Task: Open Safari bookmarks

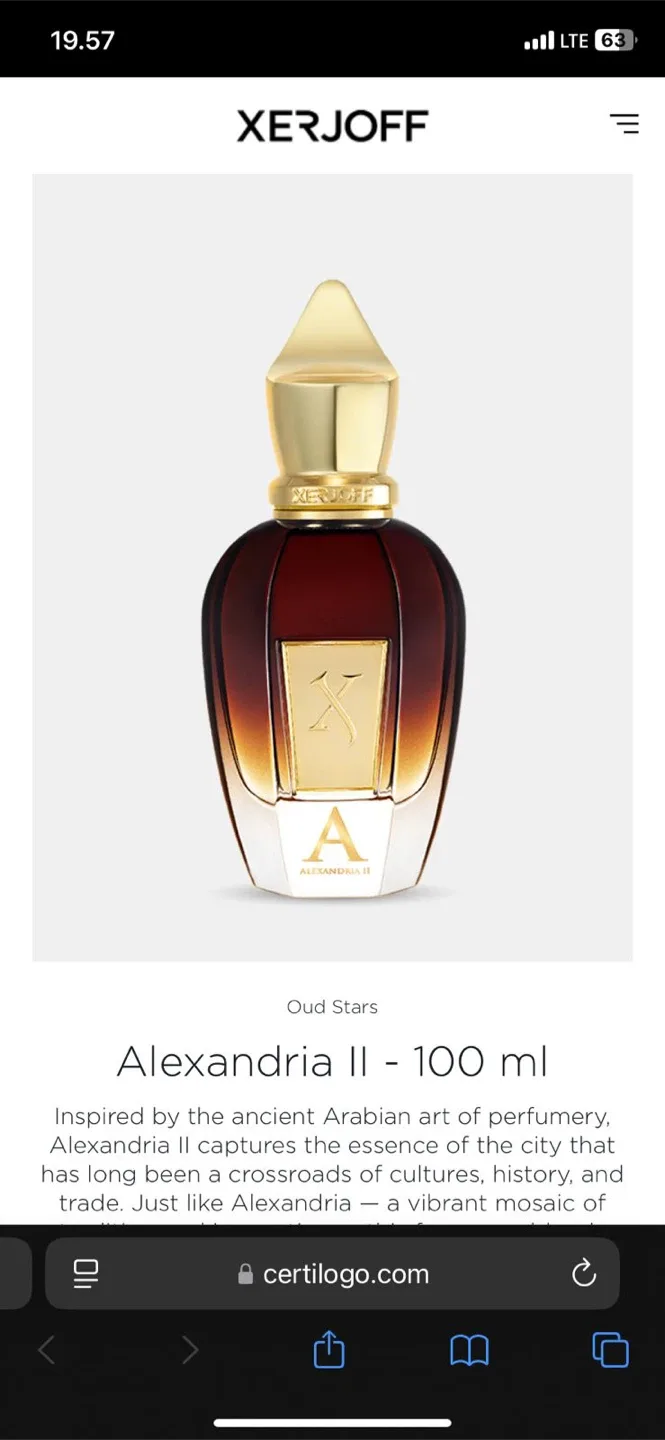Action: pyautogui.click(x=469, y=1351)
